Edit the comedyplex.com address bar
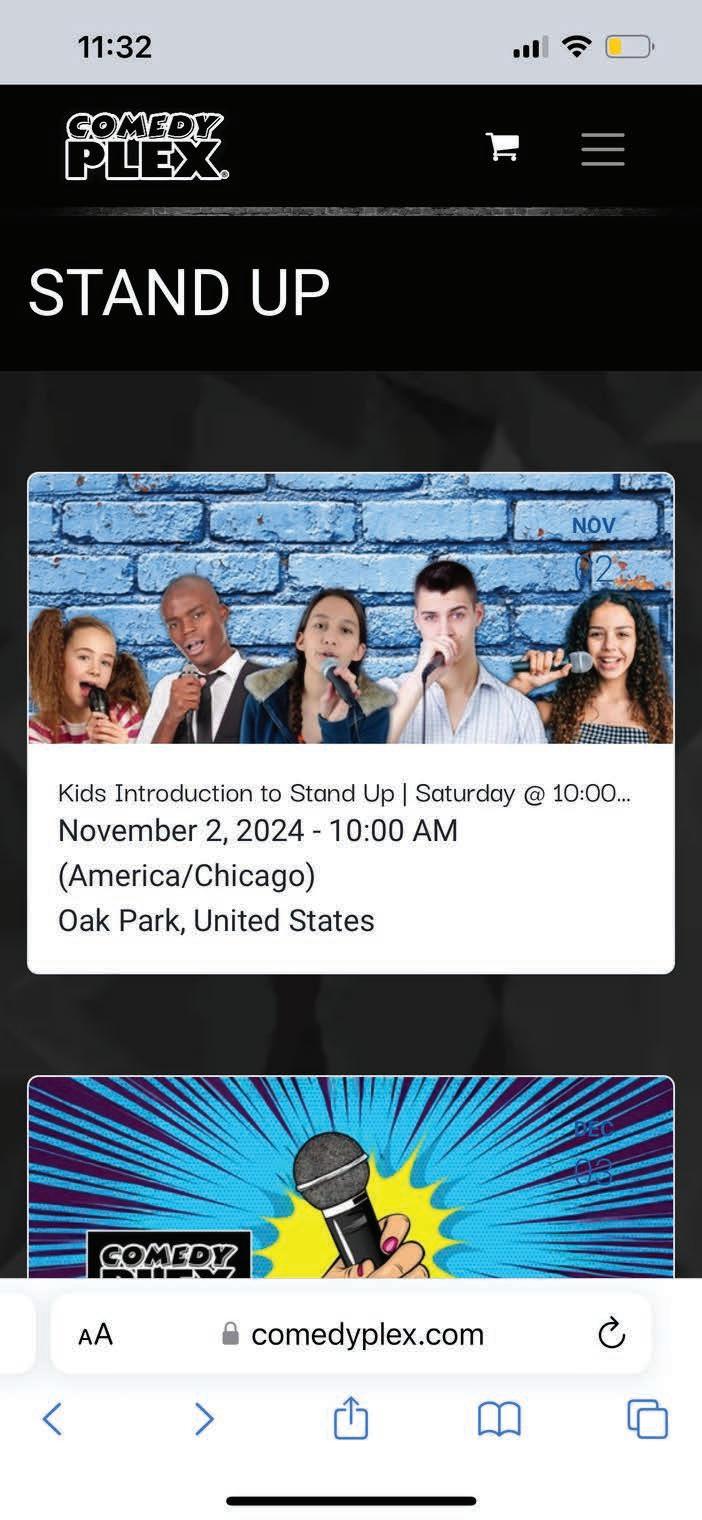This screenshot has width=702, height=1520. click(x=351, y=1334)
